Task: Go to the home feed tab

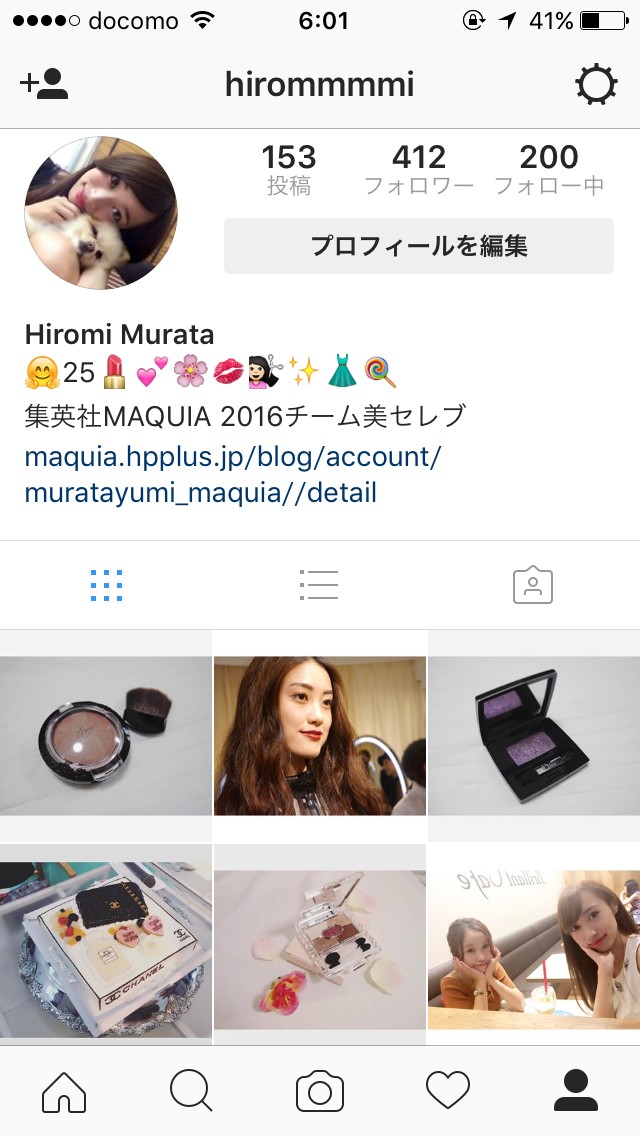Action: 64,1091
